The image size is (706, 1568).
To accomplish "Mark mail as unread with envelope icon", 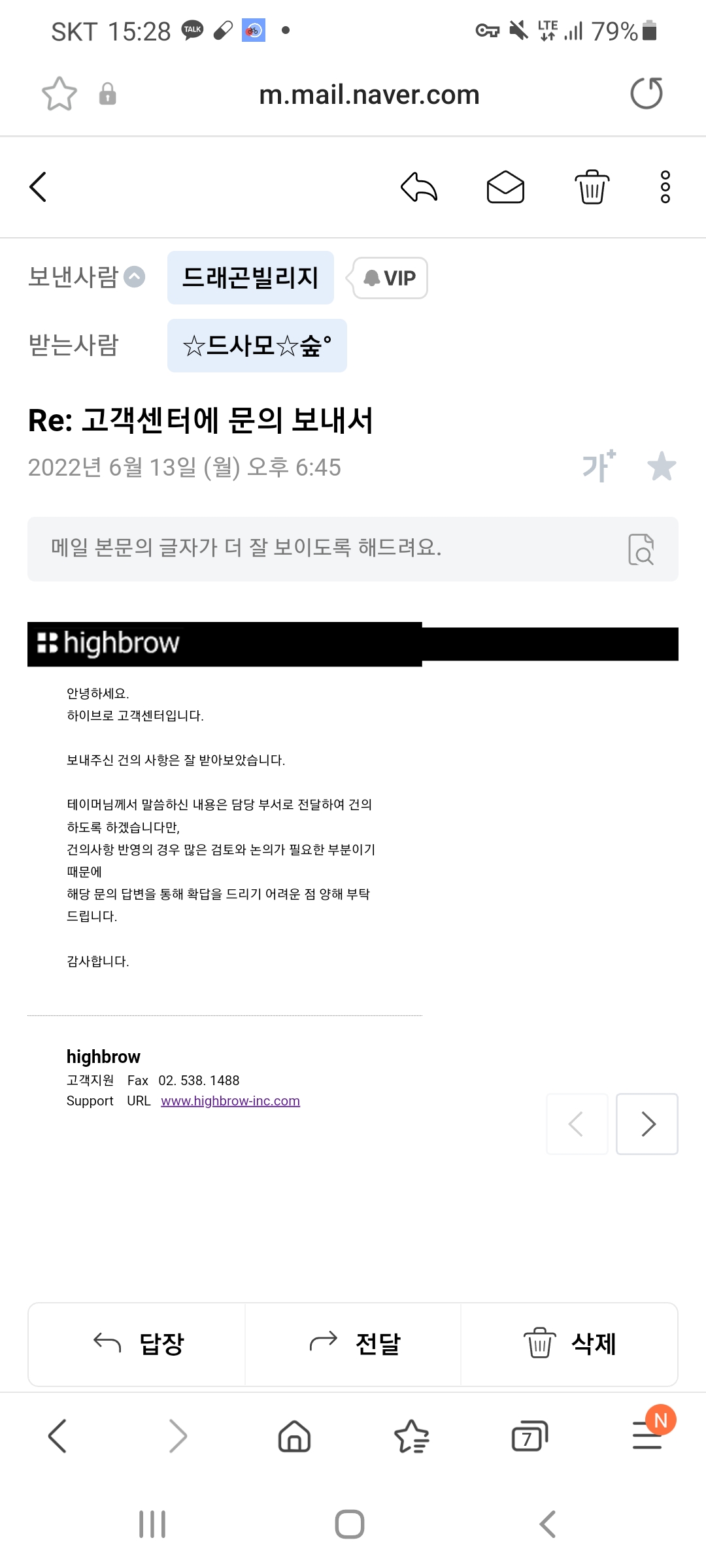I will pos(505,188).
